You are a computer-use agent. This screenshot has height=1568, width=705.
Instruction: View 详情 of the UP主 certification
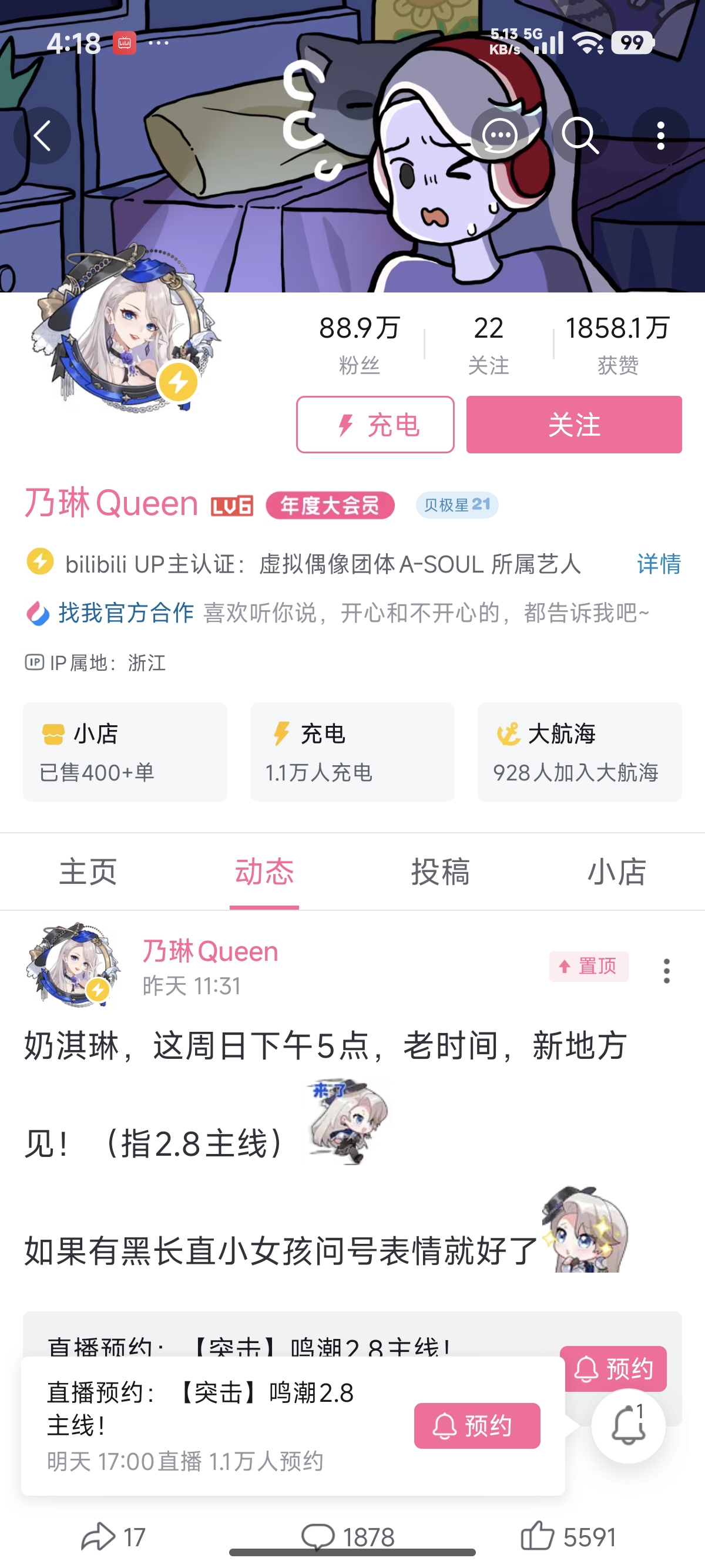(658, 564)
